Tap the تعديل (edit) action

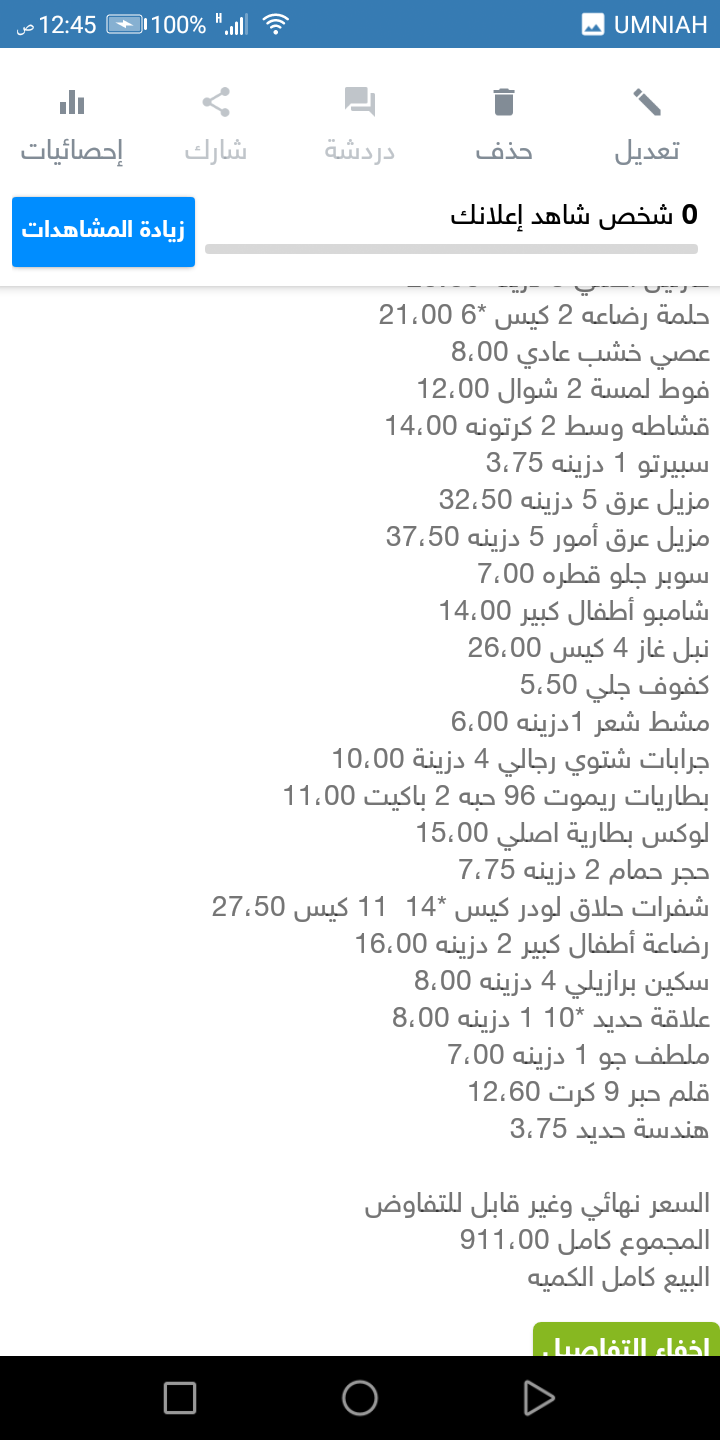point(647,125)
